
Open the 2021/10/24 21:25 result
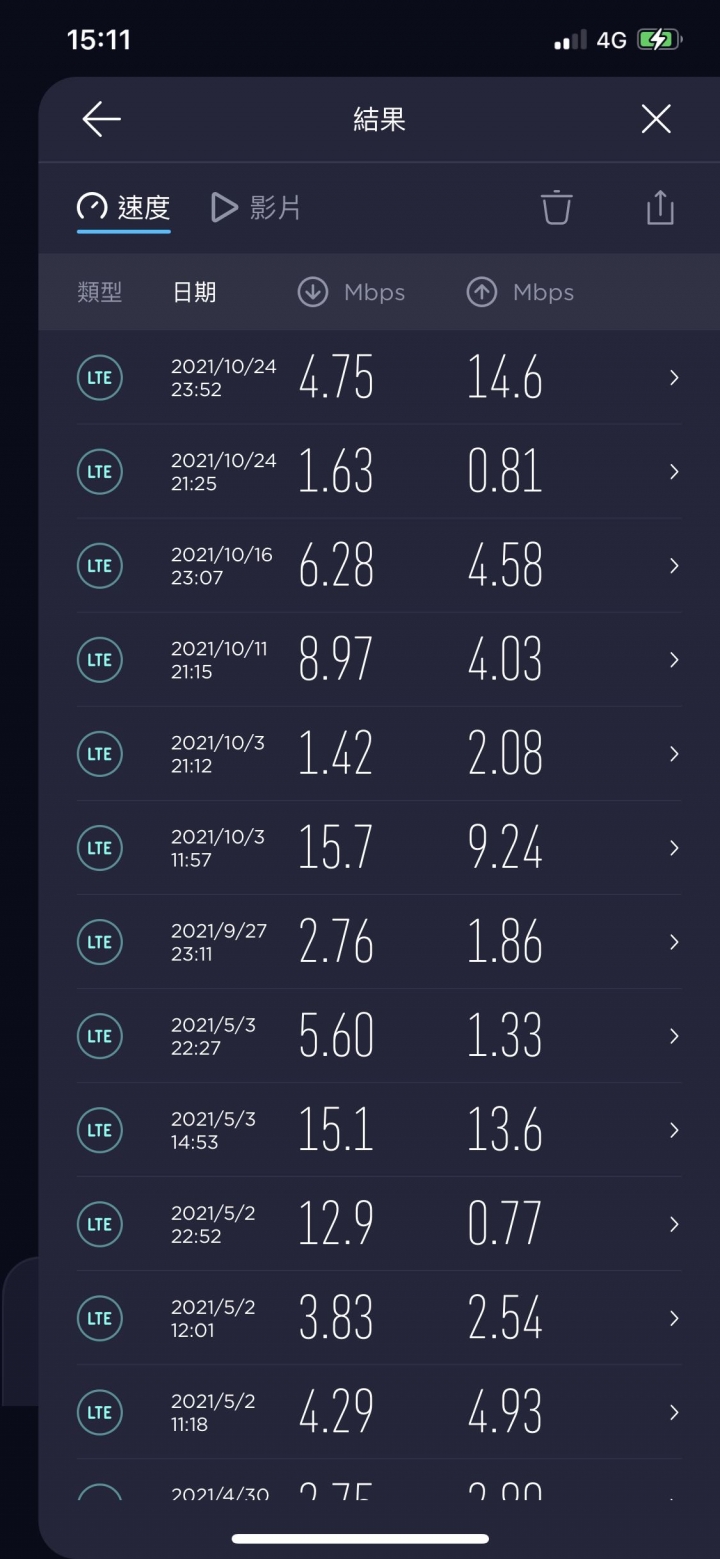pyautogui.click(x=379, y=472)
